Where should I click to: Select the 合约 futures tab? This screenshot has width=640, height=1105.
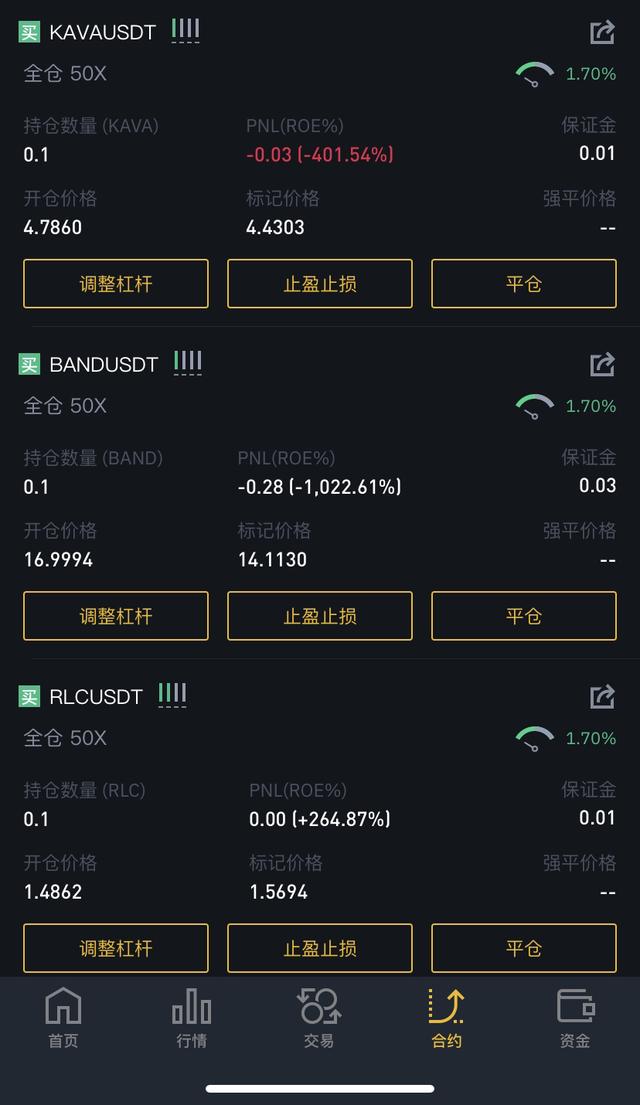447,1019
